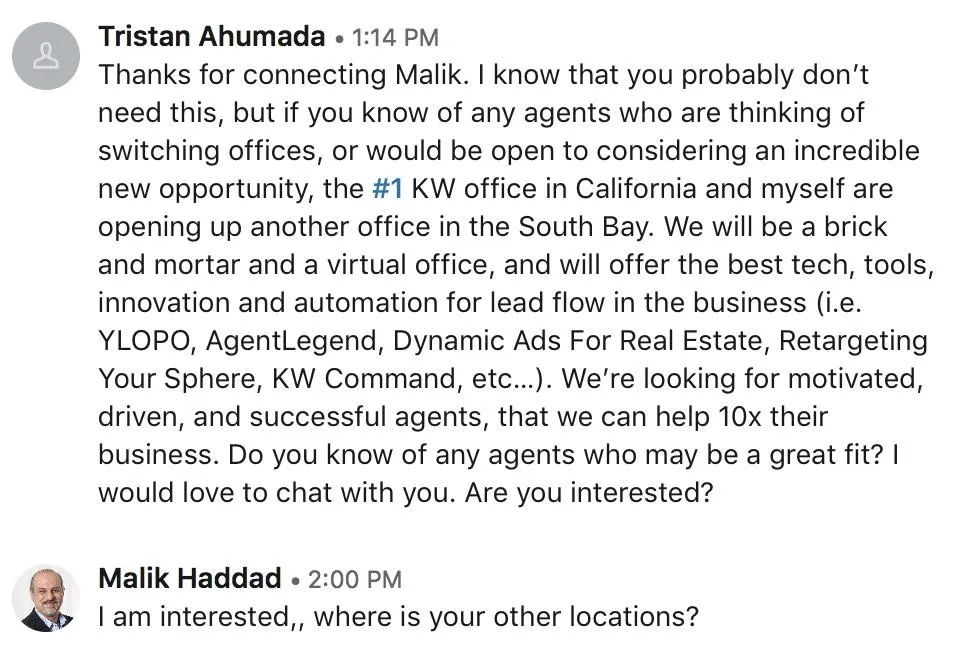Tap the #1 hashtag link
The width and height of the screenshot is (960, 658).
388,189
